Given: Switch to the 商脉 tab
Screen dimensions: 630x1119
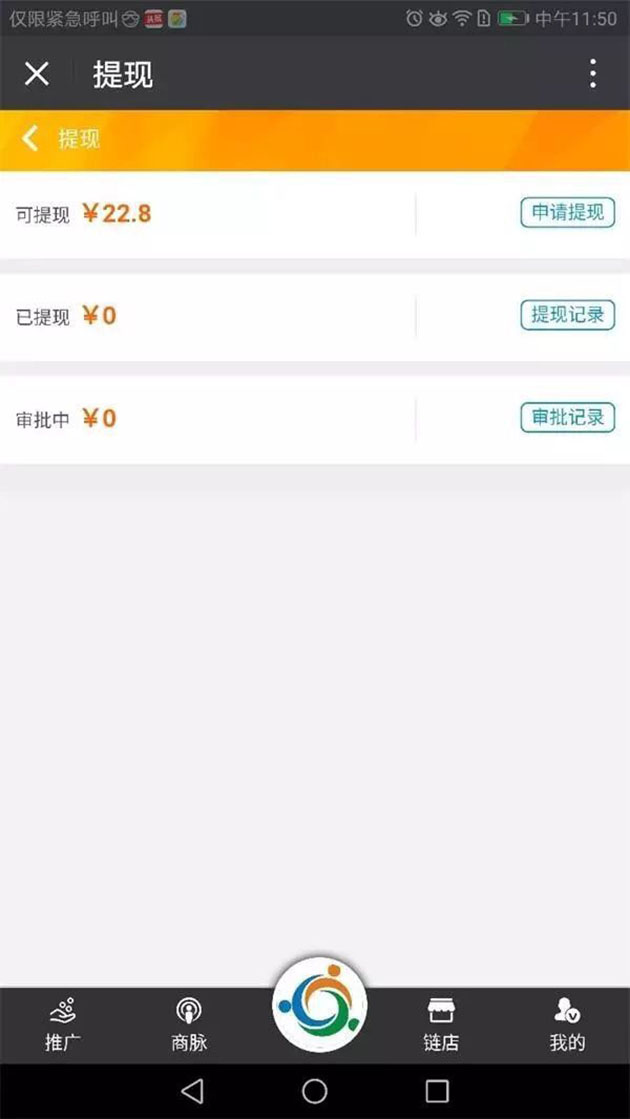Looking at the screenshot, I should click(189, 1024).
